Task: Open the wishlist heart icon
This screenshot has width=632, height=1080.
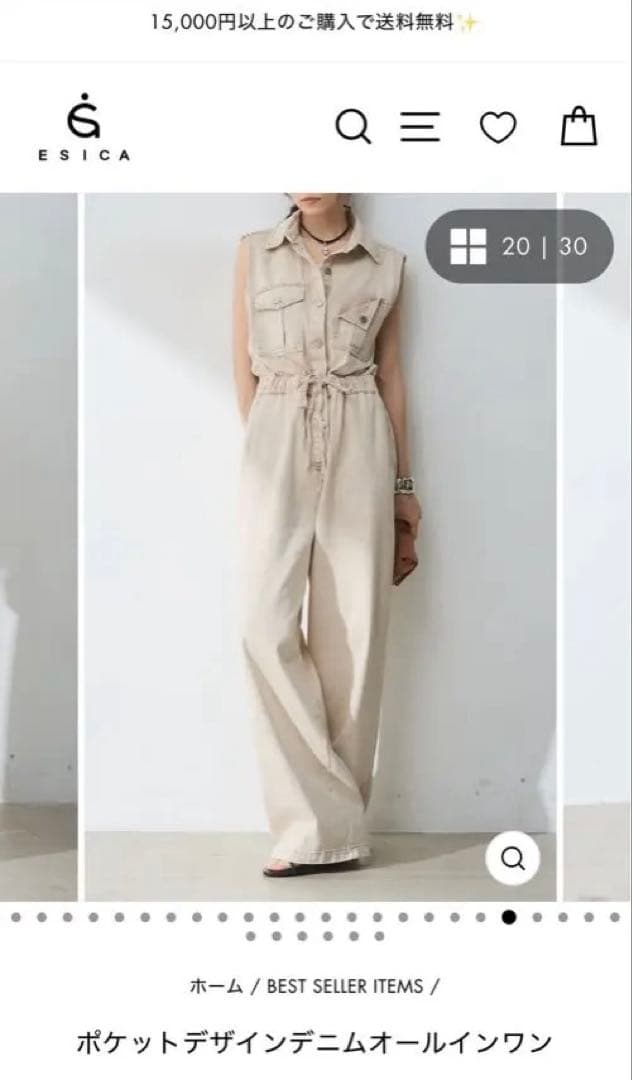Action: tap(498, 128)
